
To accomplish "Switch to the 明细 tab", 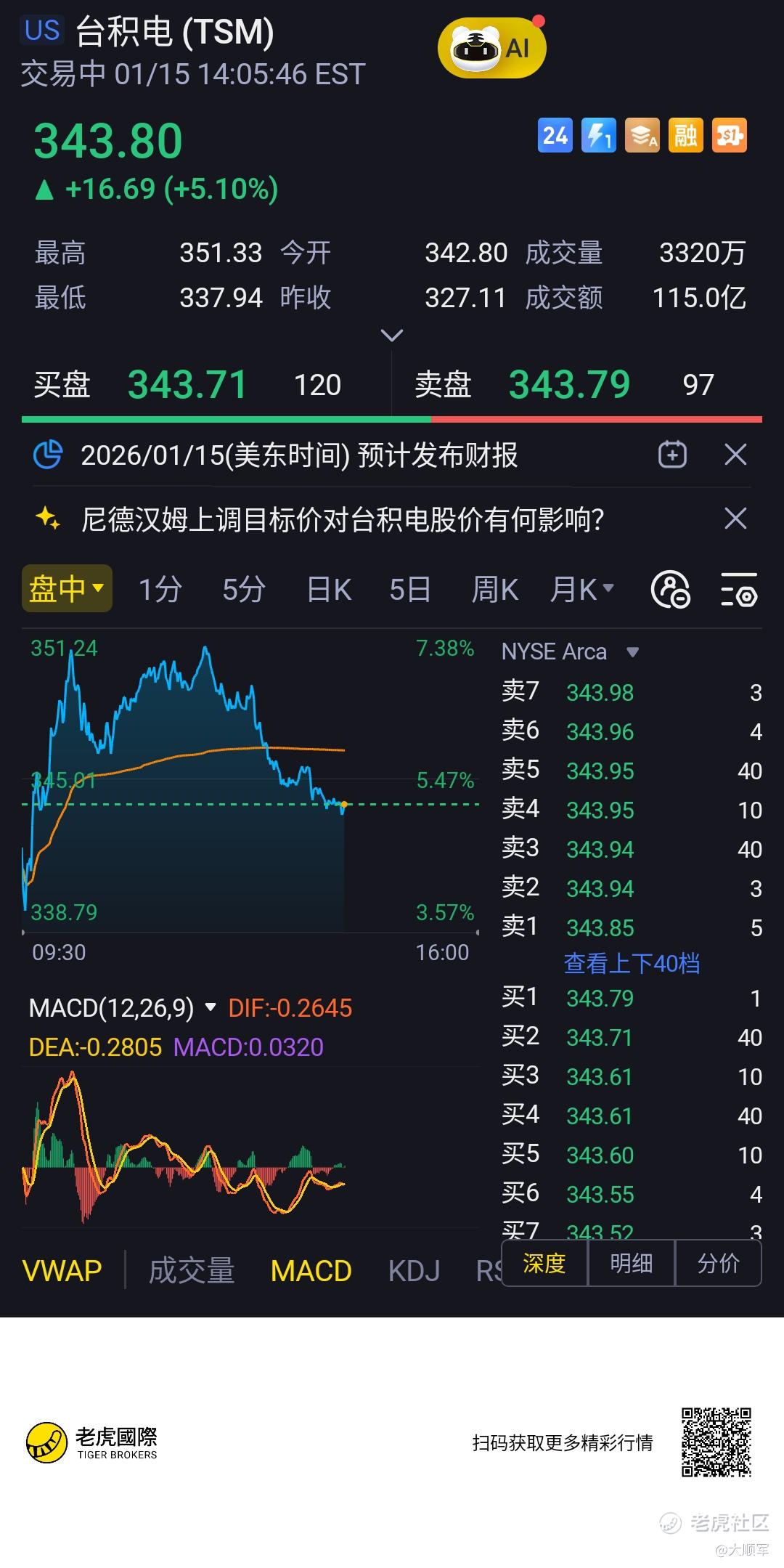I will click(632, 1263).
